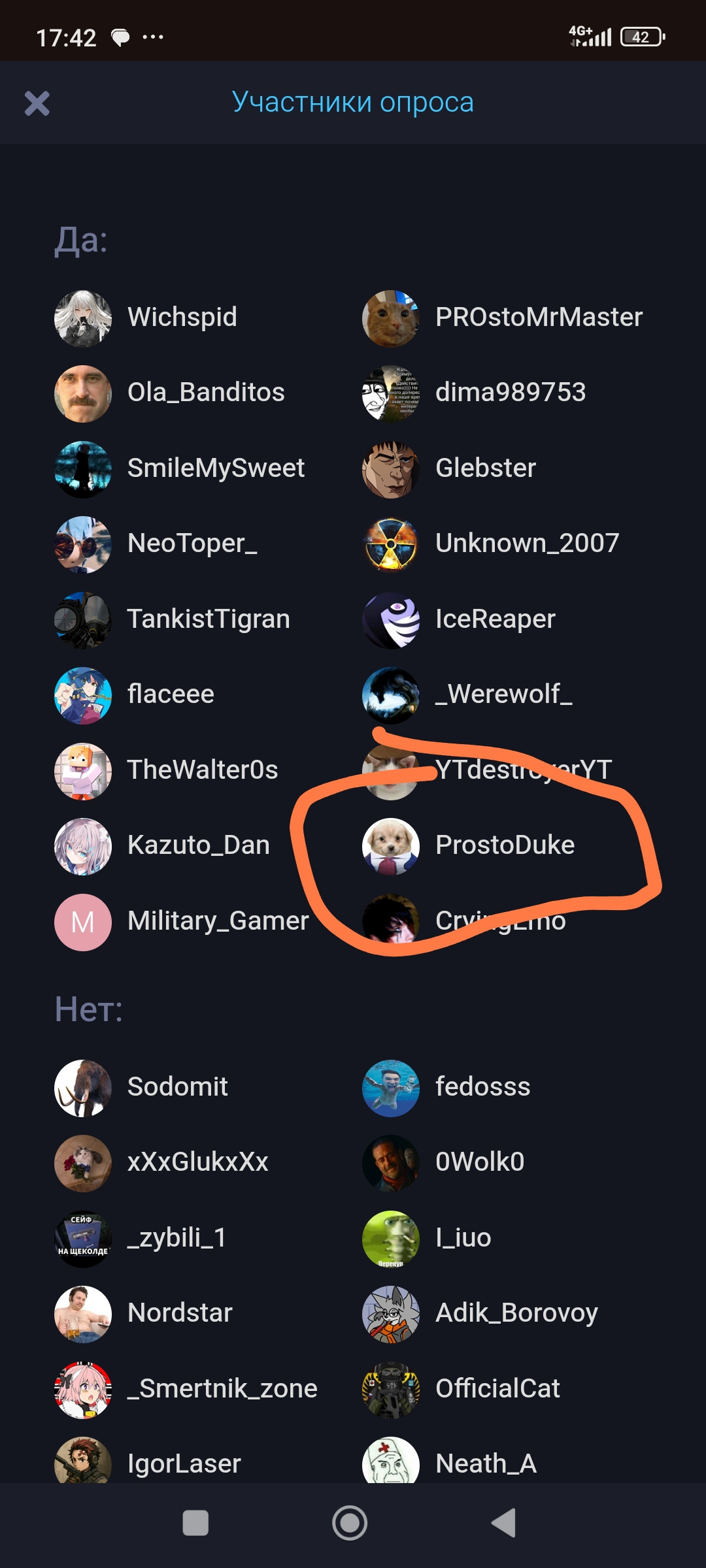Viewport: 706px width, 1568px height.
Task: Open Military_Gamer participant entry
Action: (217, 921)
